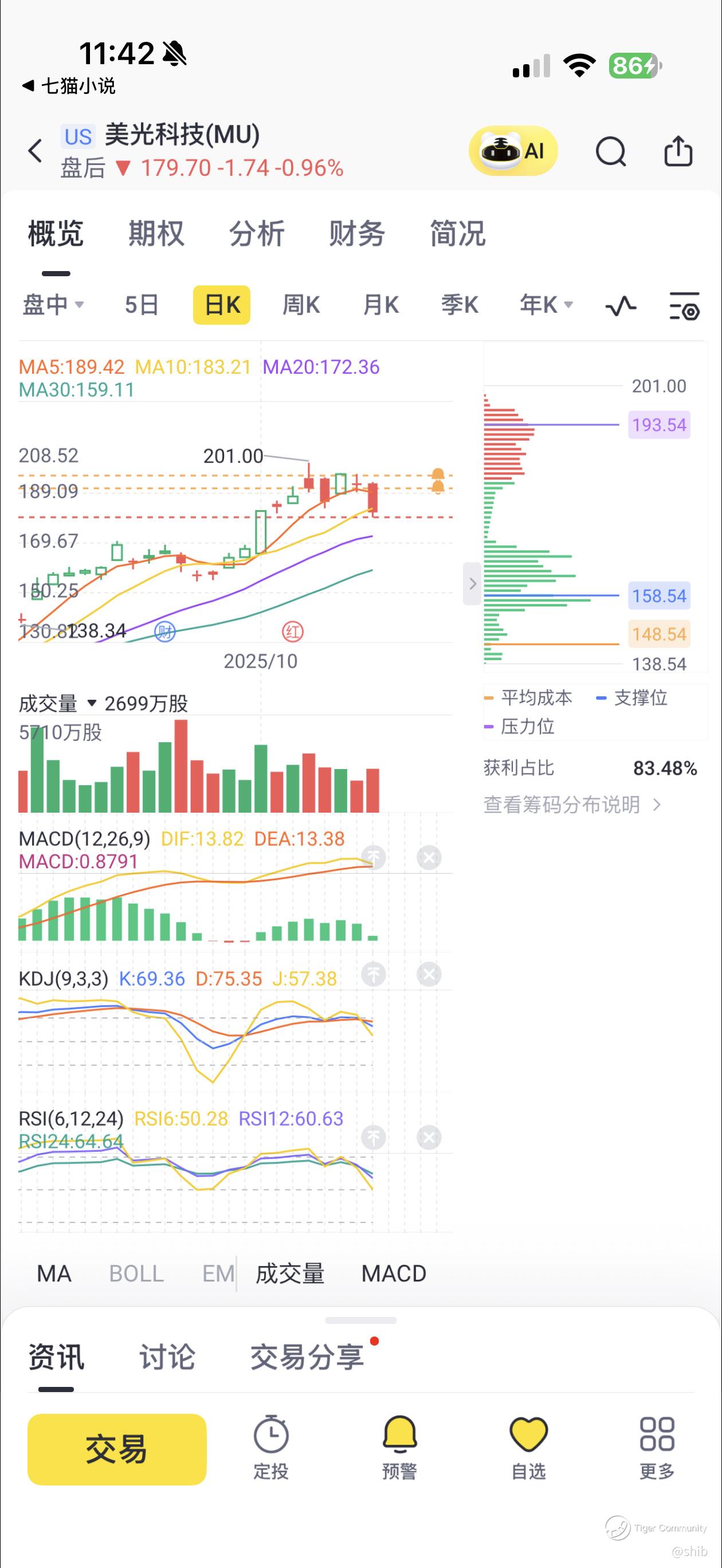Expand the 盘中 dropdown
This screenshot has width=722, height=1568.
tap(53, 304)
